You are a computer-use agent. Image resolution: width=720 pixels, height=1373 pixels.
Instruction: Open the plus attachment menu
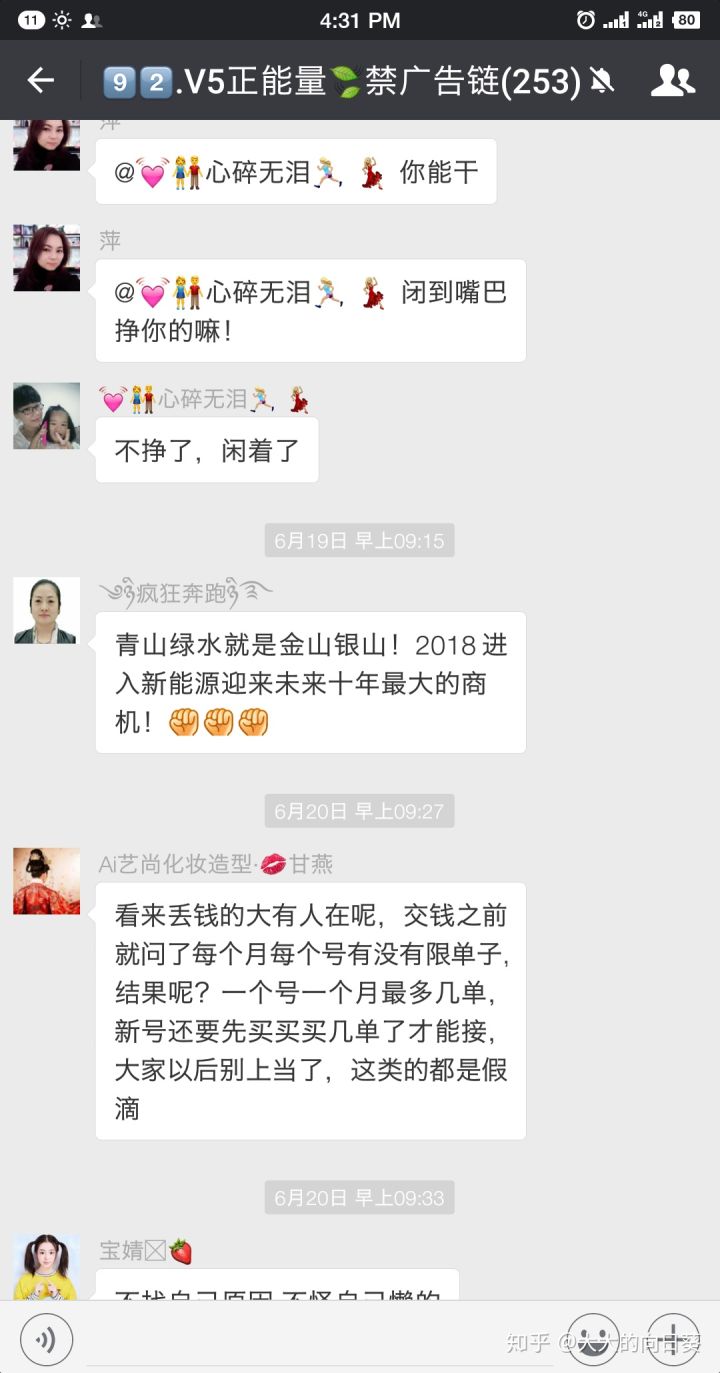(673, 1340)
